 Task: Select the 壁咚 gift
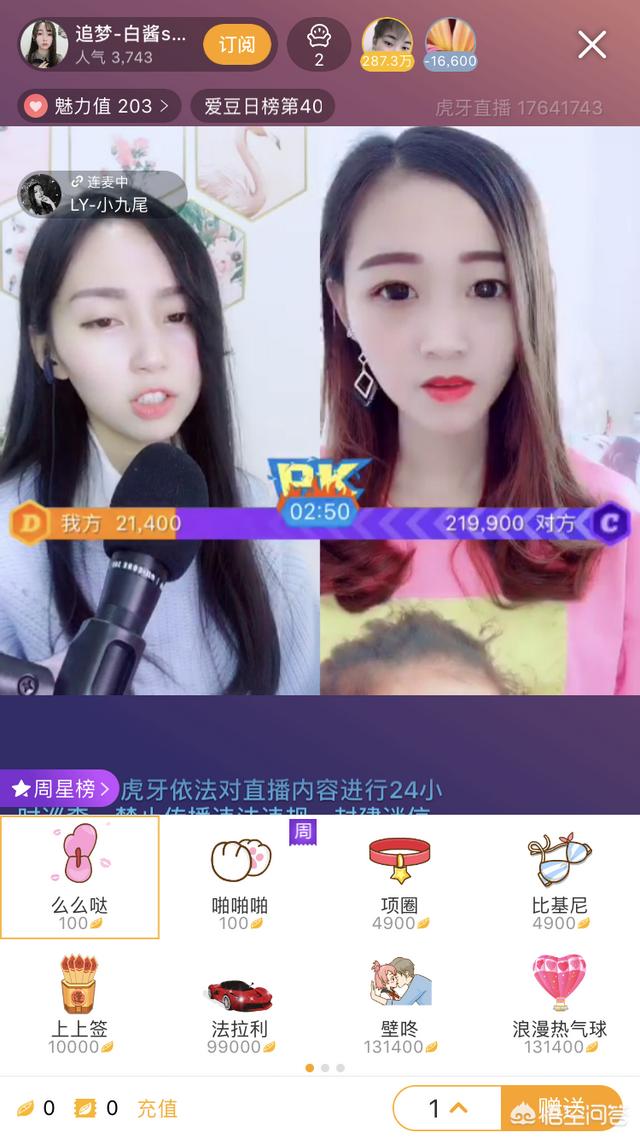pos(400,1002)
